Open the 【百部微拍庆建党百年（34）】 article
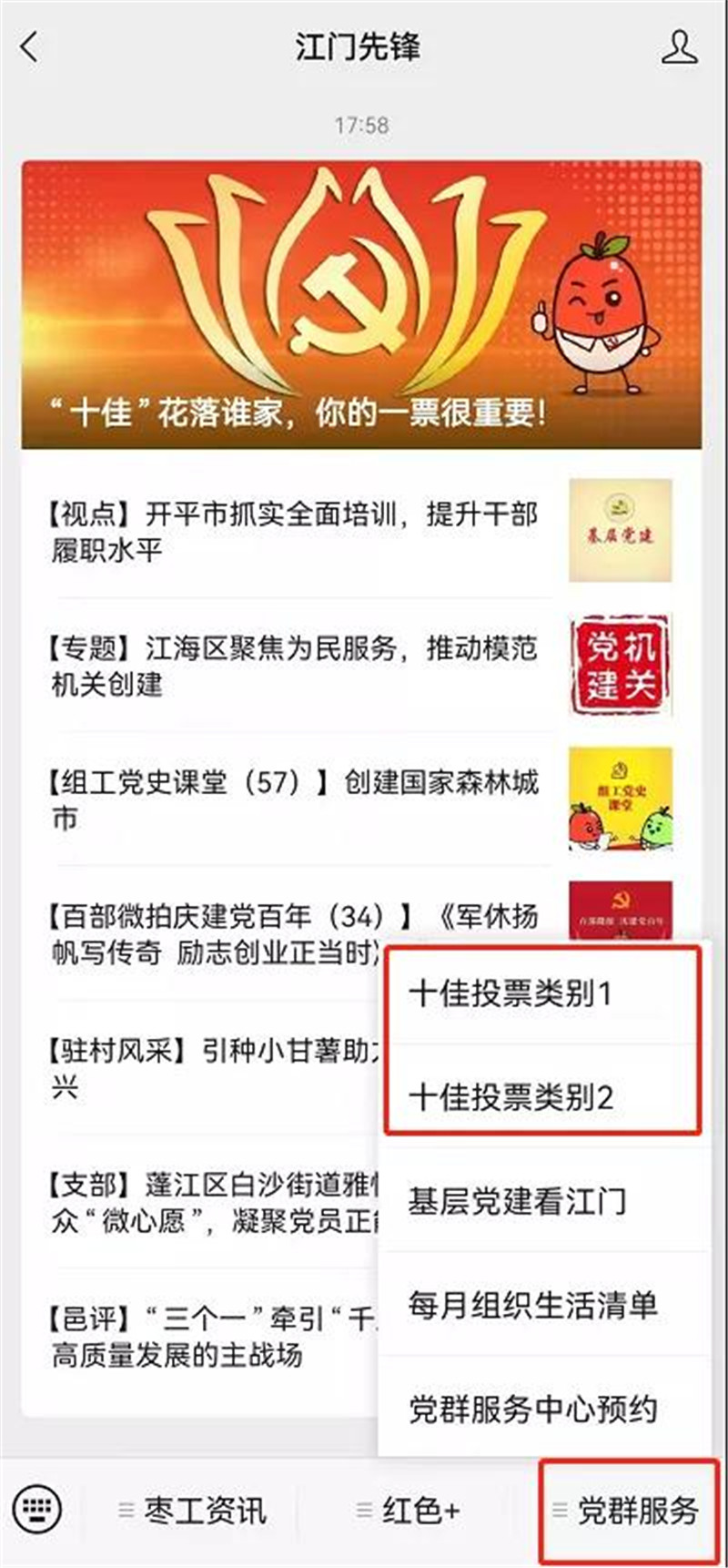Viewport: 728px width, 1568px height. pos(209,933)
